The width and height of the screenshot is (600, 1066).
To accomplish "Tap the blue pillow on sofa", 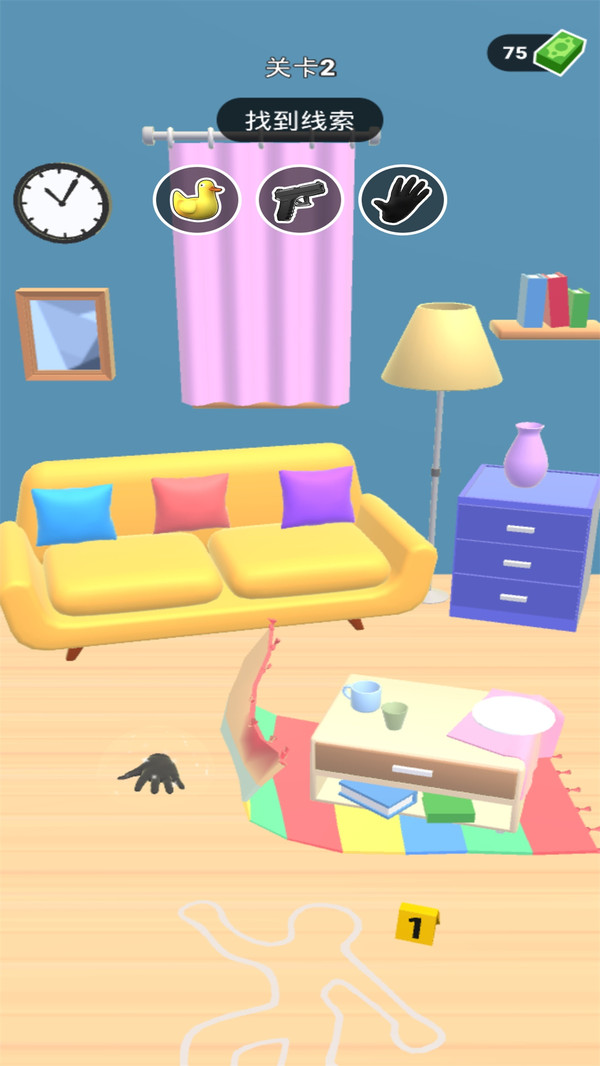I will [73, 513].
